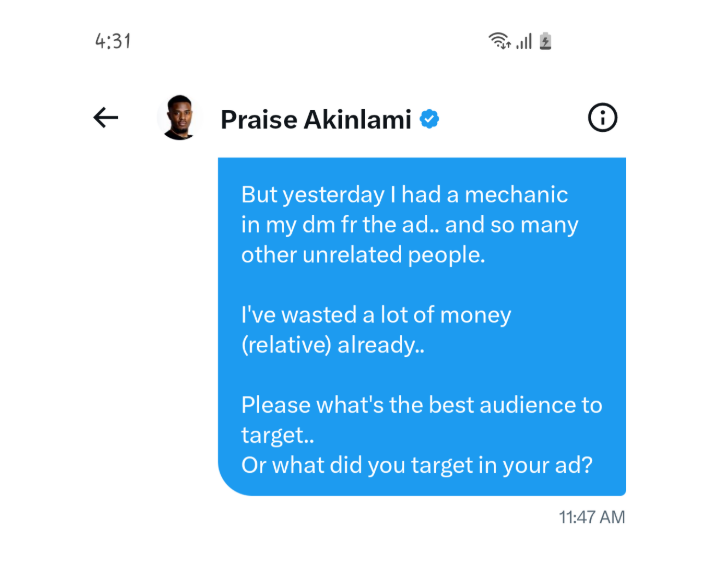Open conversation info icon
The width and height of the screenshot is (727, 587).
pos(602,118)
